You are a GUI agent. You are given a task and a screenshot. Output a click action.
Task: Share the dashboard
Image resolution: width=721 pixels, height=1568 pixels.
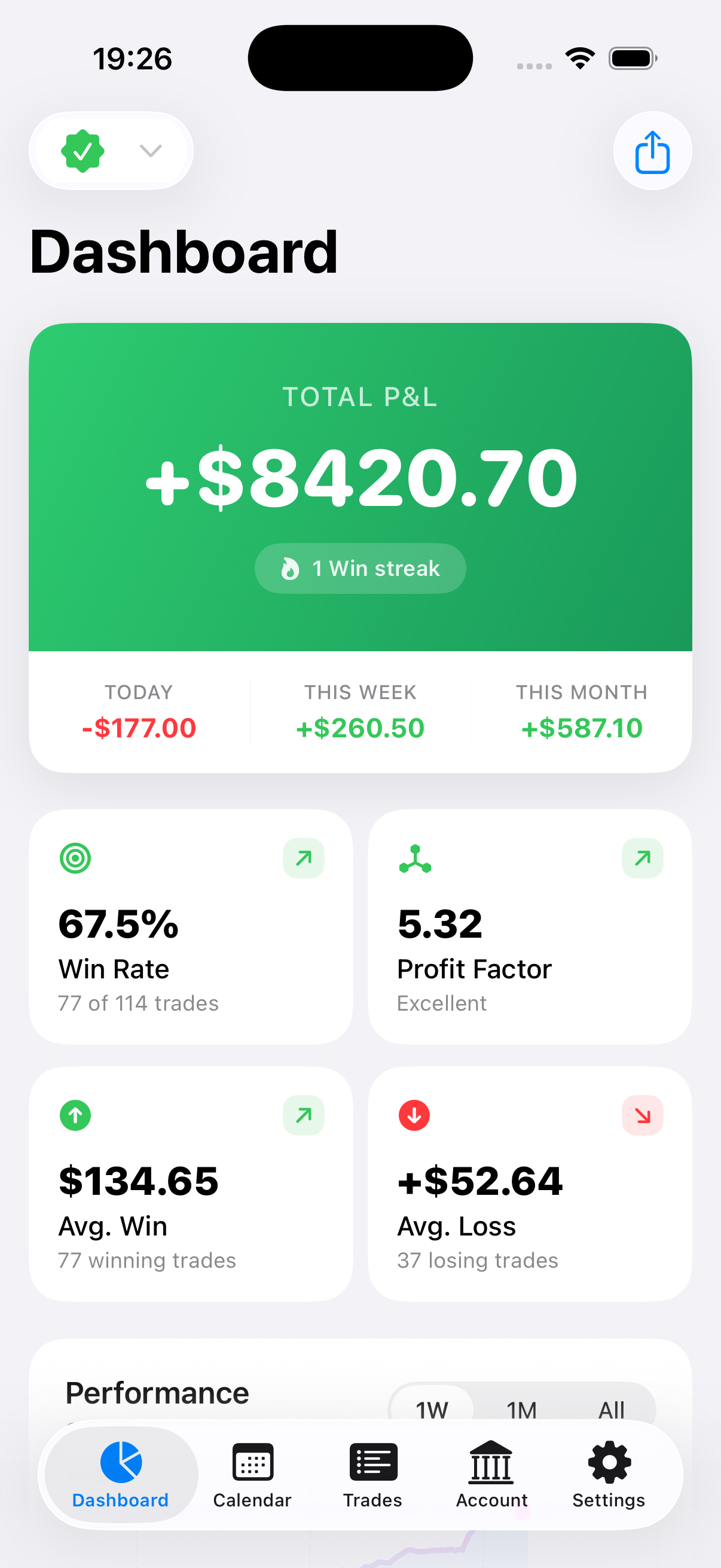(652, 151)
